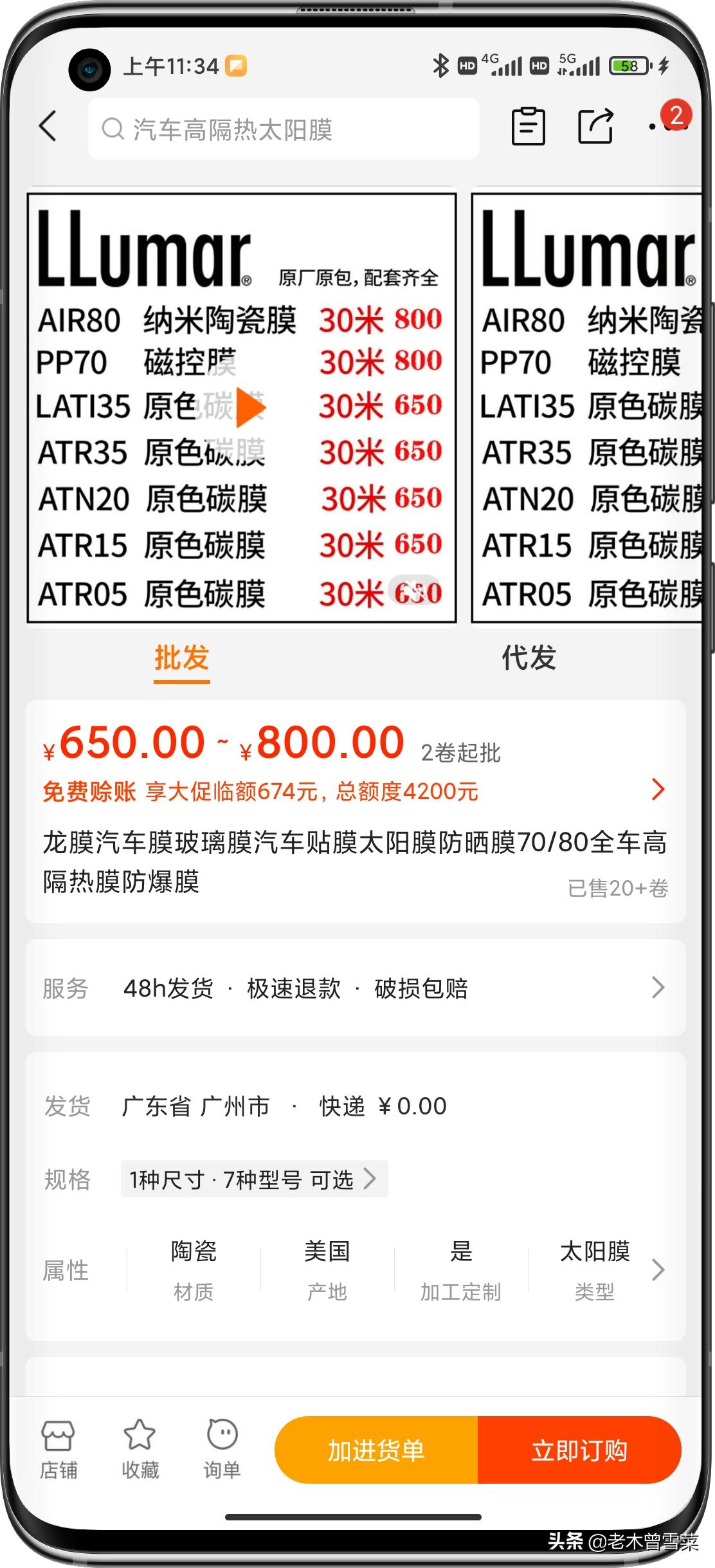Select the 批发 tab
The width and height of the screenshot is (715, 1568).
(182, 658)
